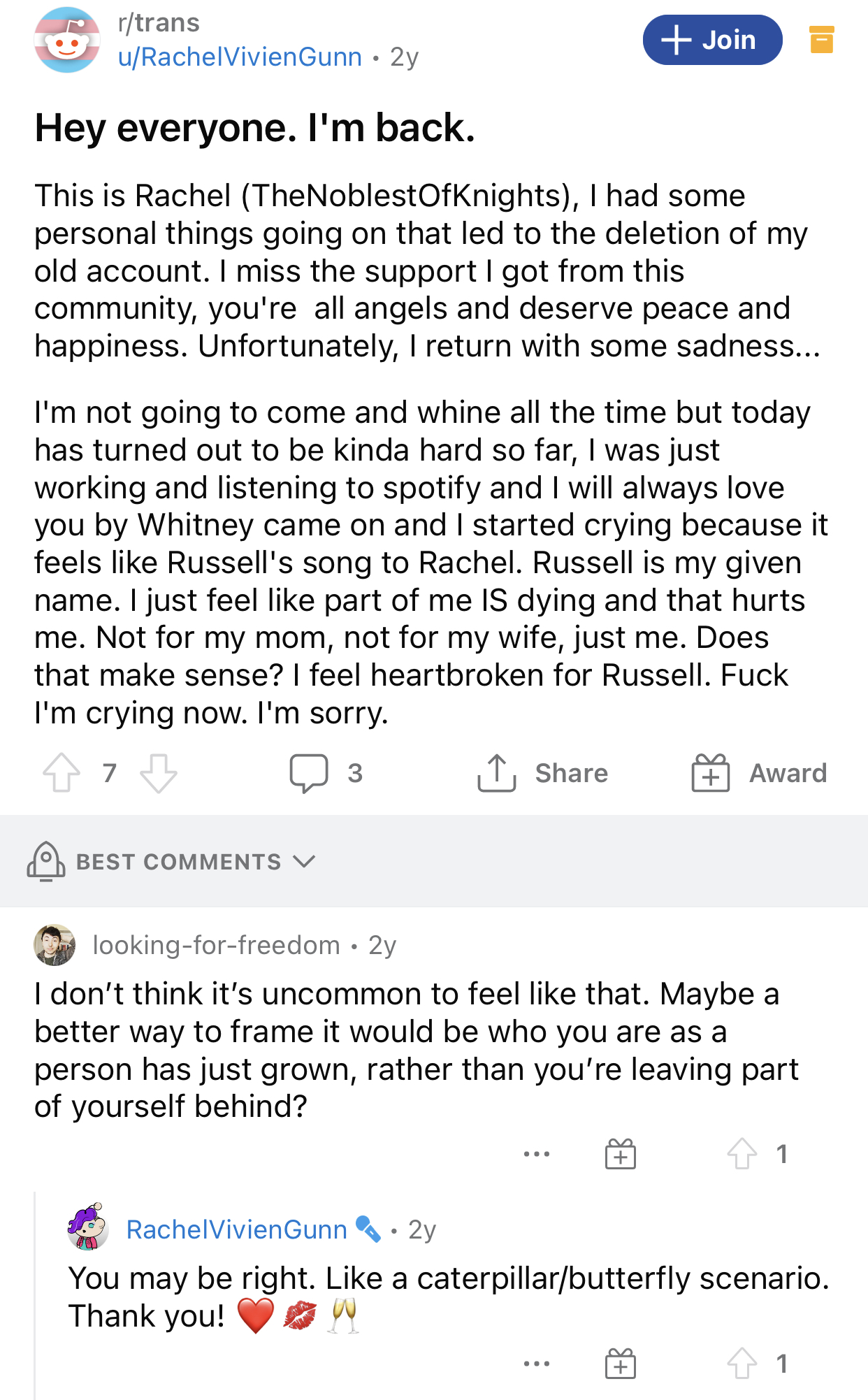Give an award to the post
Screen dimensions: 868x1400
coord(759,773)
